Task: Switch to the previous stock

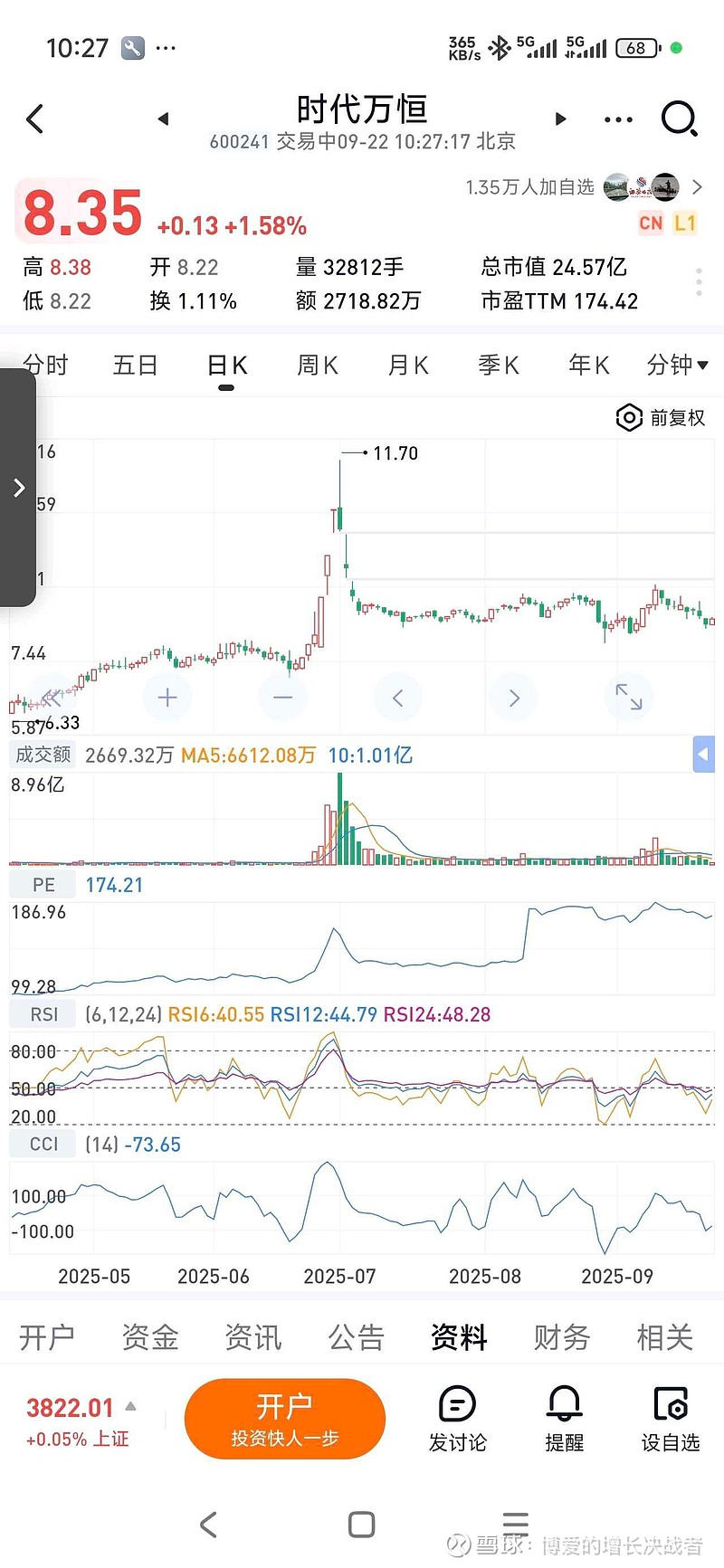Action: coord(163,119)
